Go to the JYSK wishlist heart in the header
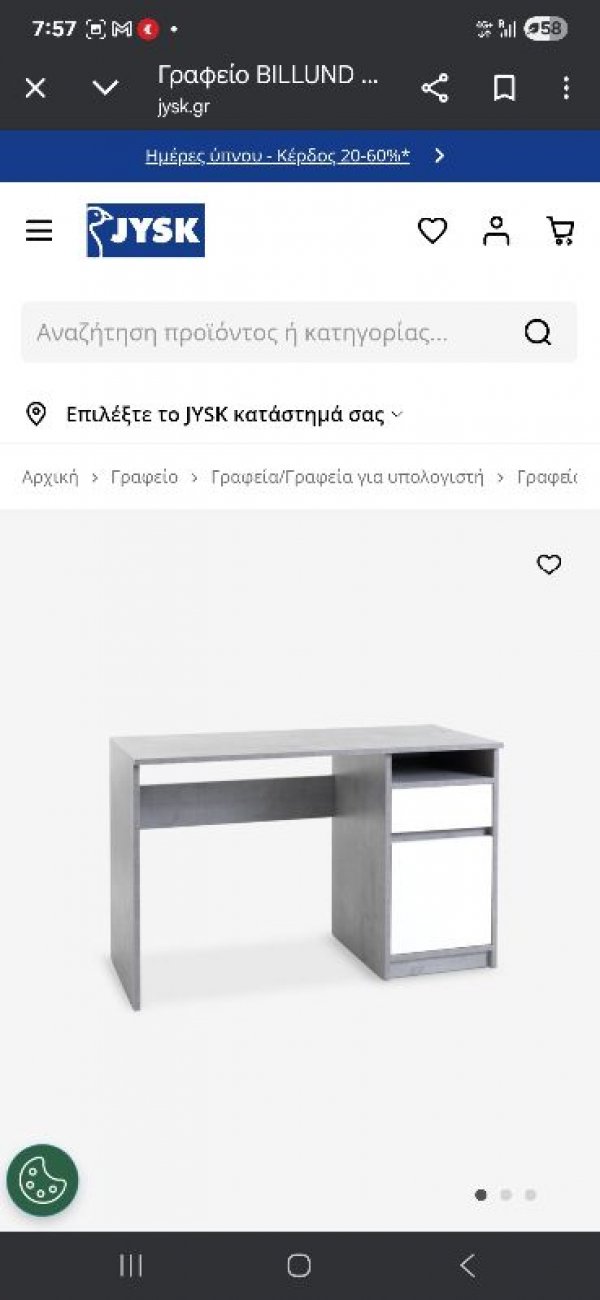600x1300 pixels. [x=432, y=231]
